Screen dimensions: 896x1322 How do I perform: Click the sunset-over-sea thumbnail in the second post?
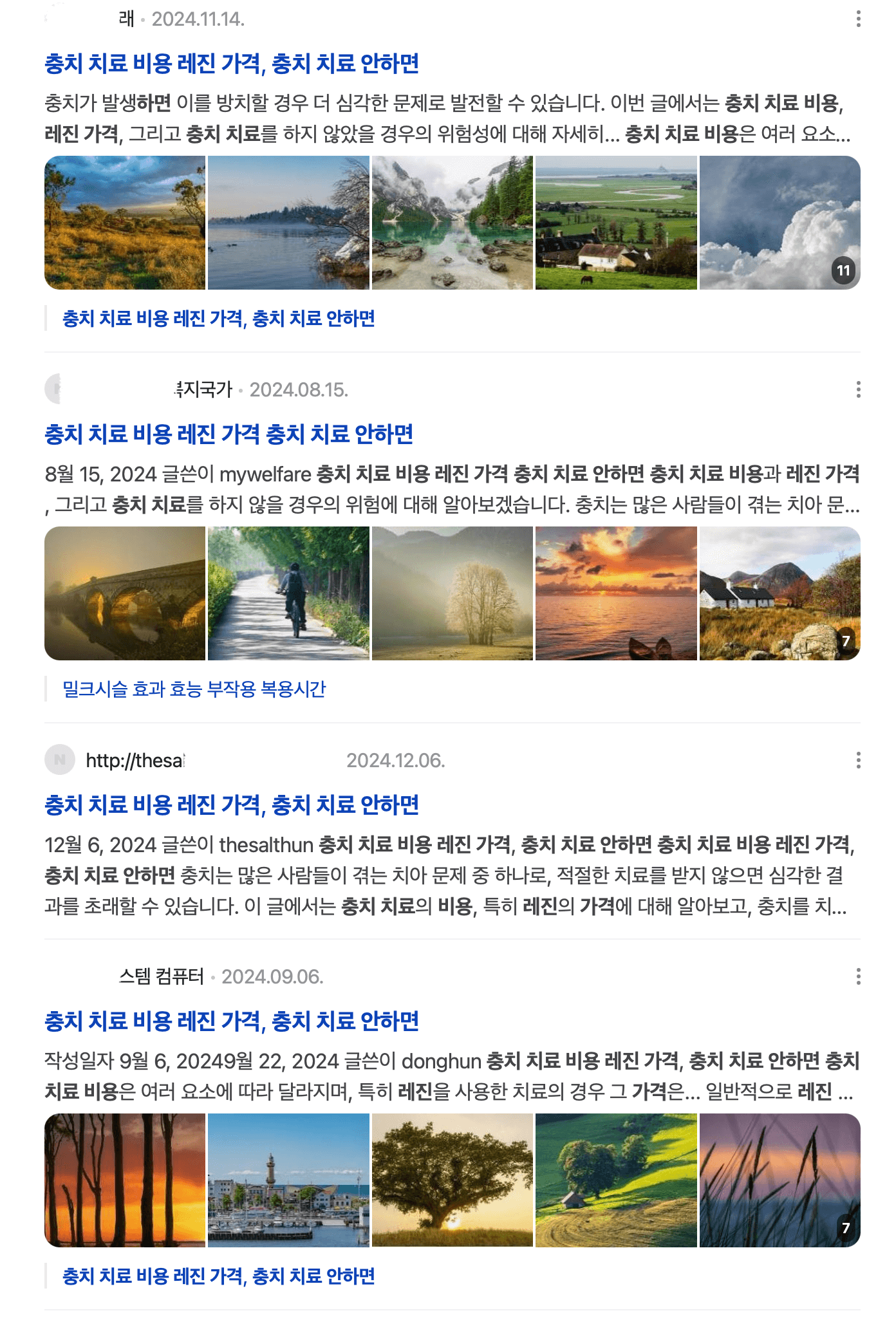point(615,595)
